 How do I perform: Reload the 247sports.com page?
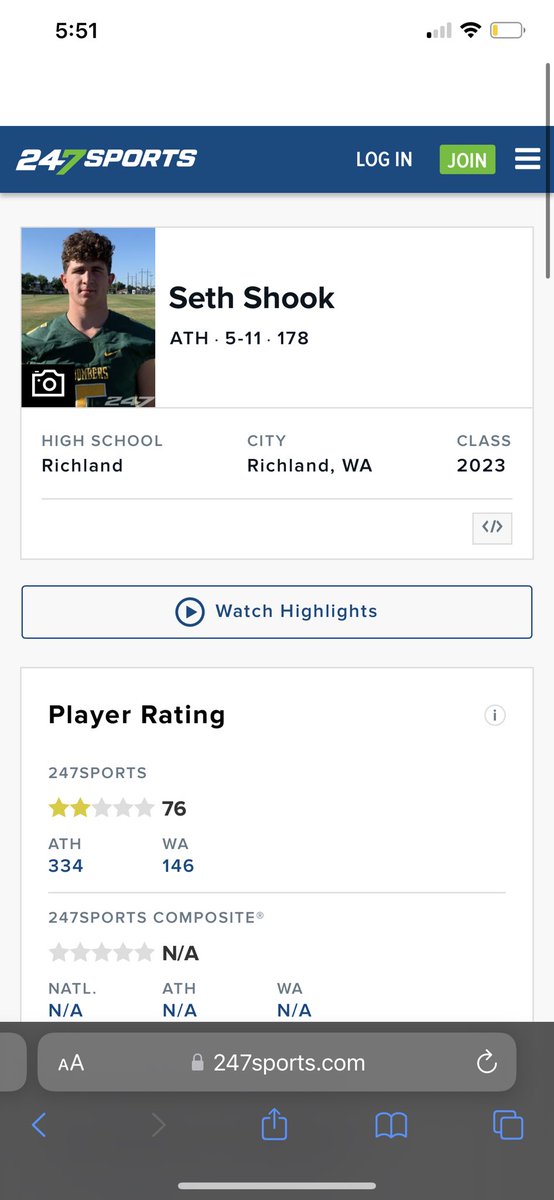tap(487, 1063)
